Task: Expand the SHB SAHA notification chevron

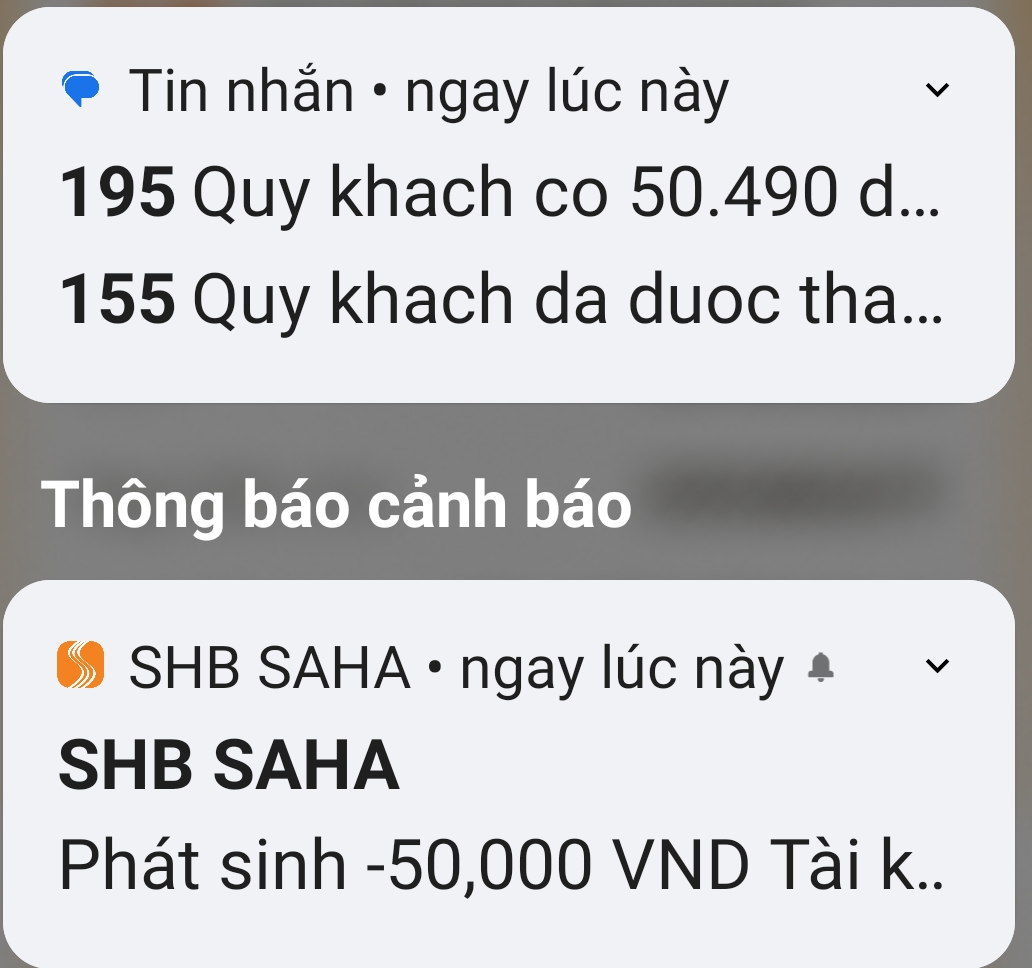Action: coord(937,667)
